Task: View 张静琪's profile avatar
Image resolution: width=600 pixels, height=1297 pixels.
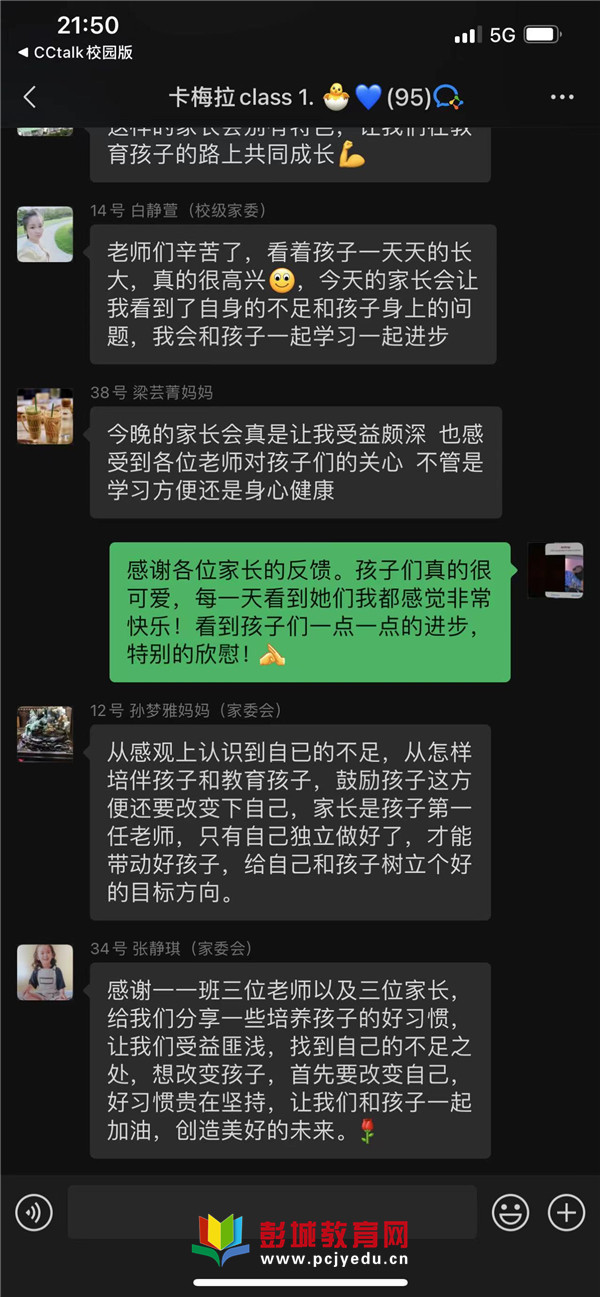Action: click(x=45, y=972)
